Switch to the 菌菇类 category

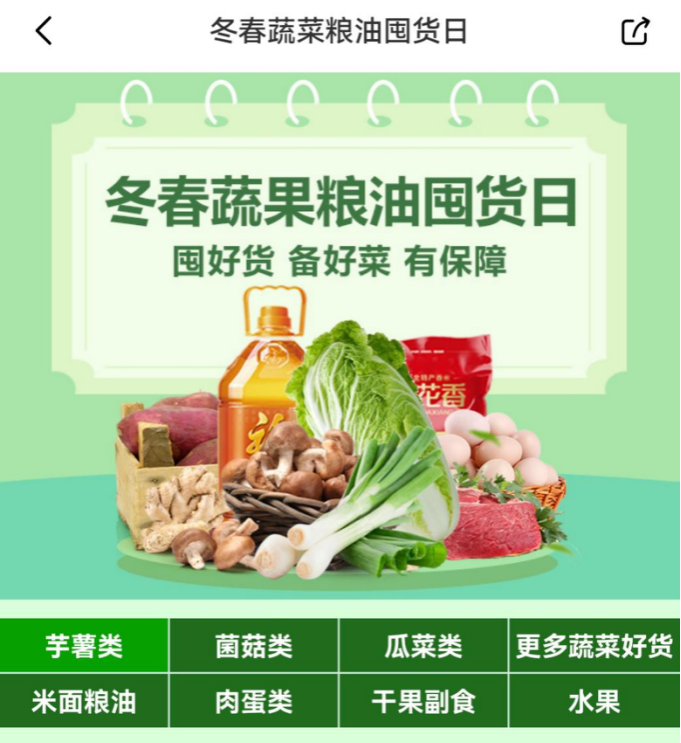coord(254,646)
